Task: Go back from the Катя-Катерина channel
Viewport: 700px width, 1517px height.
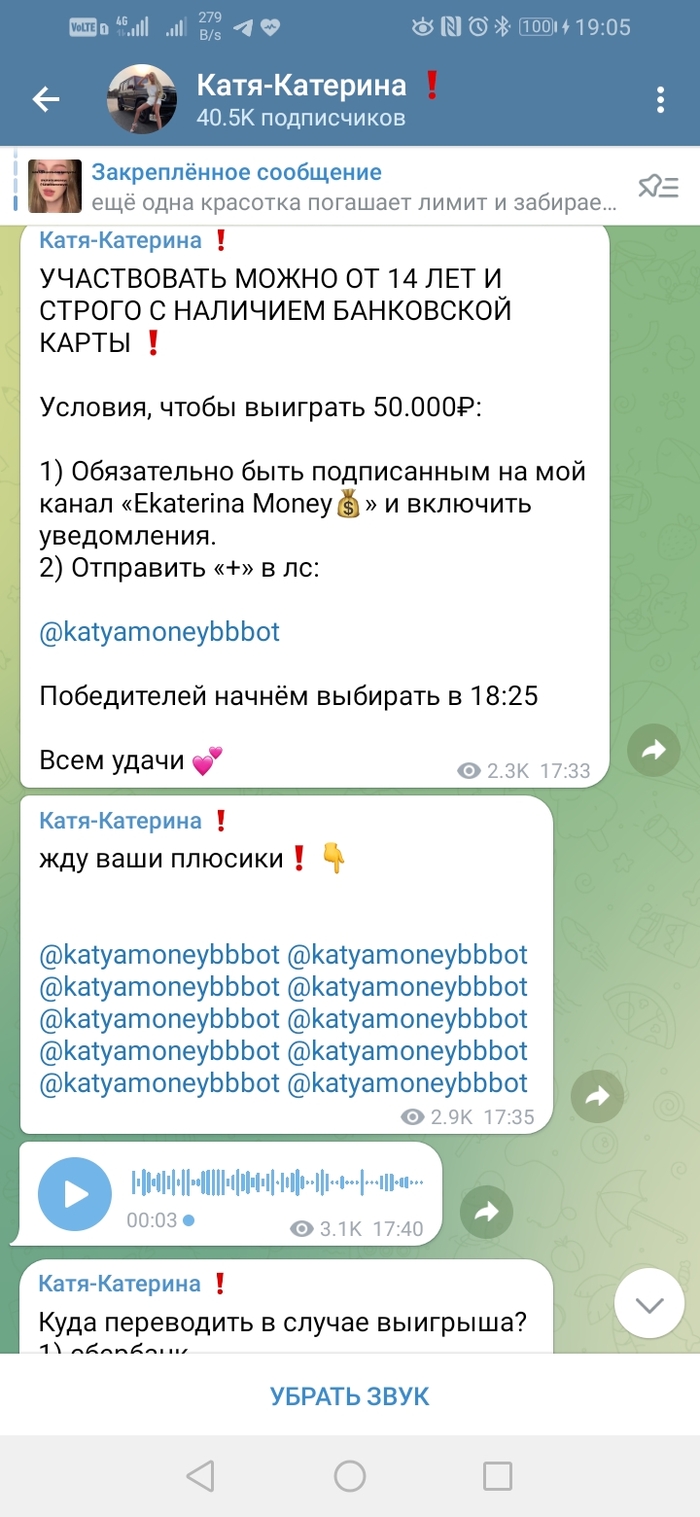Action: click(46, 99)
